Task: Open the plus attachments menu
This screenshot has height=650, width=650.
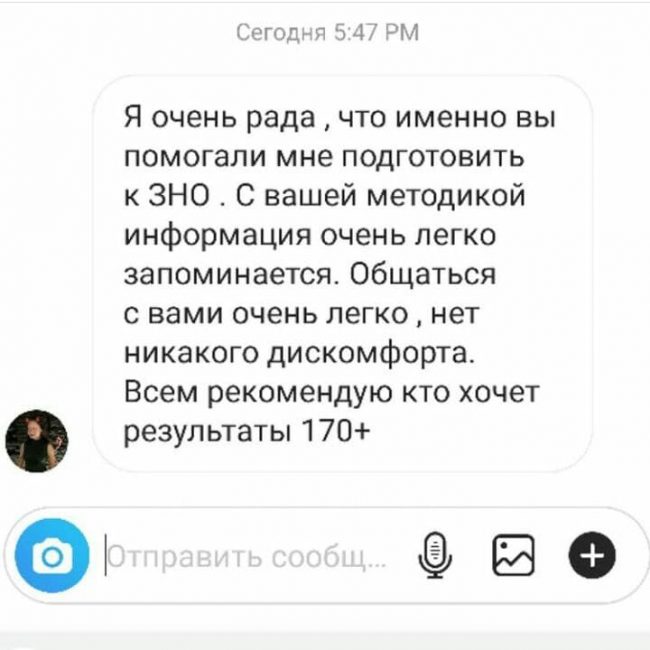Action: click(x=591, y=555)
